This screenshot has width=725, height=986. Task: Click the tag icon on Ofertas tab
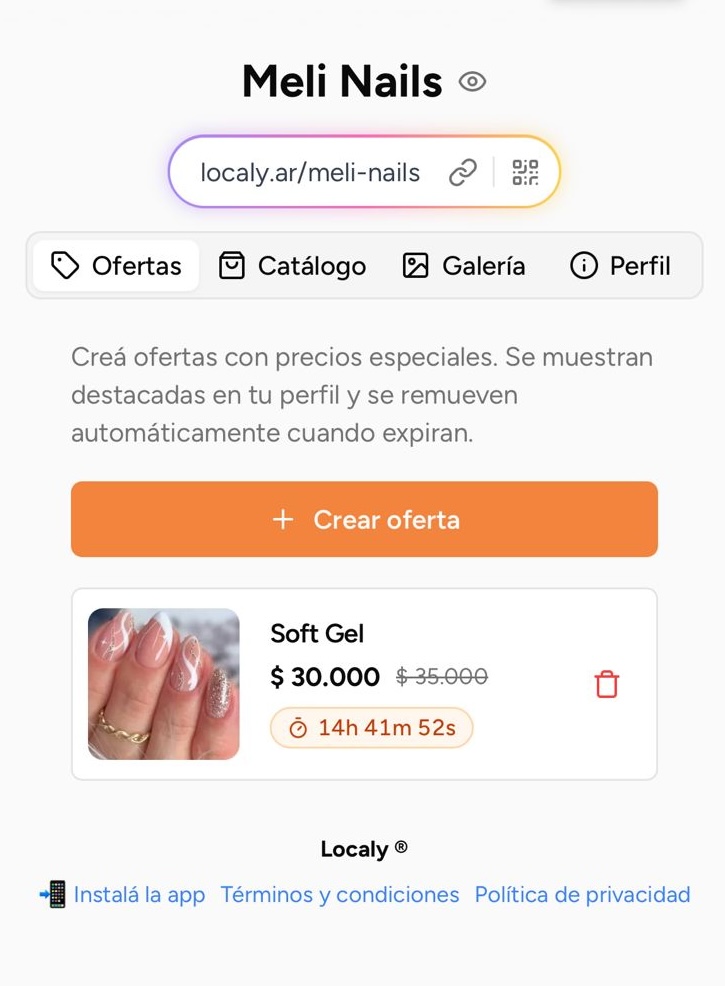[x=65, y=266]
